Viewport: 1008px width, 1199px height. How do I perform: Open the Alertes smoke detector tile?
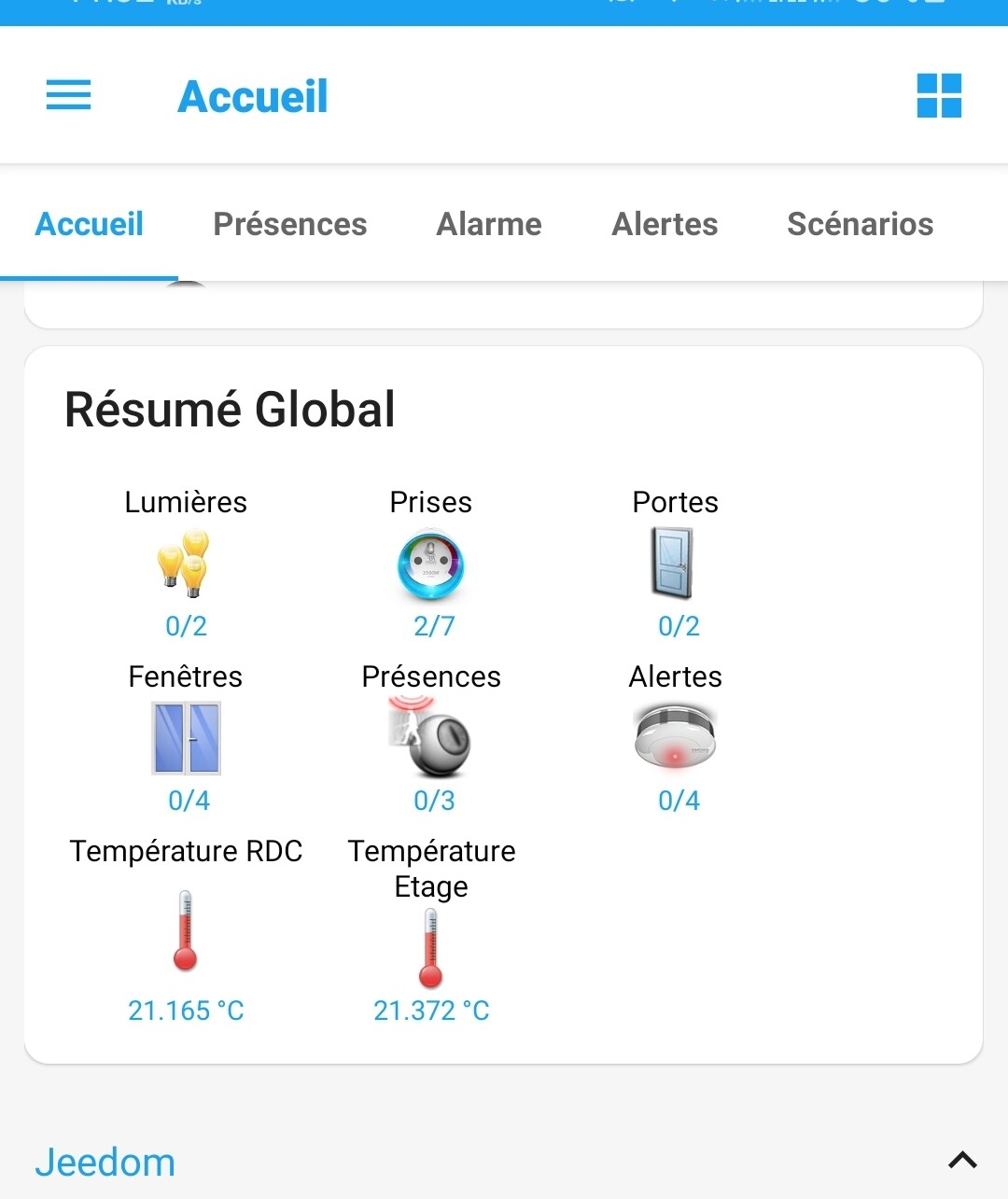click(675, 738)
